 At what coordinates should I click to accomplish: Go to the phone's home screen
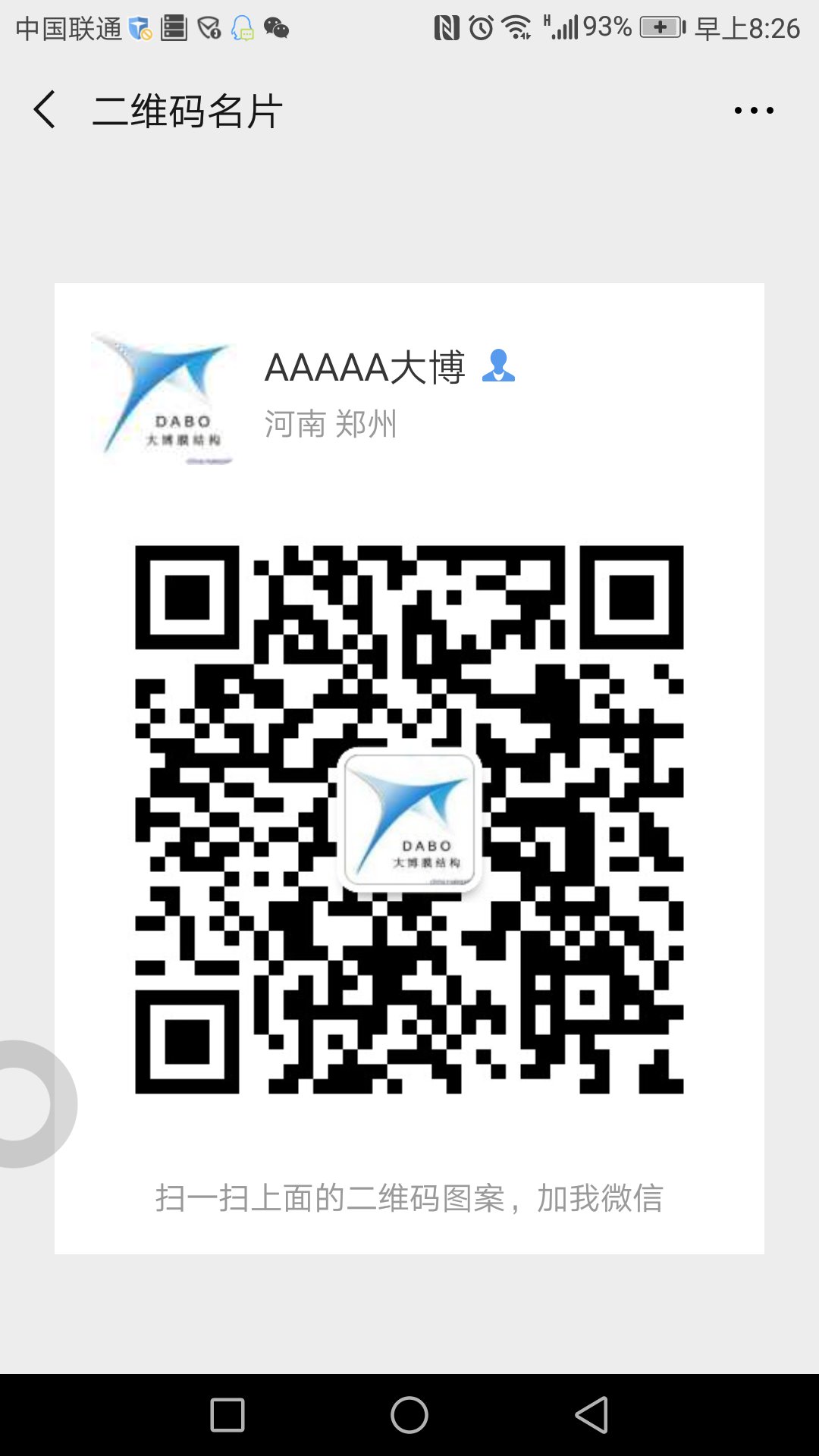click(409, 1415)
